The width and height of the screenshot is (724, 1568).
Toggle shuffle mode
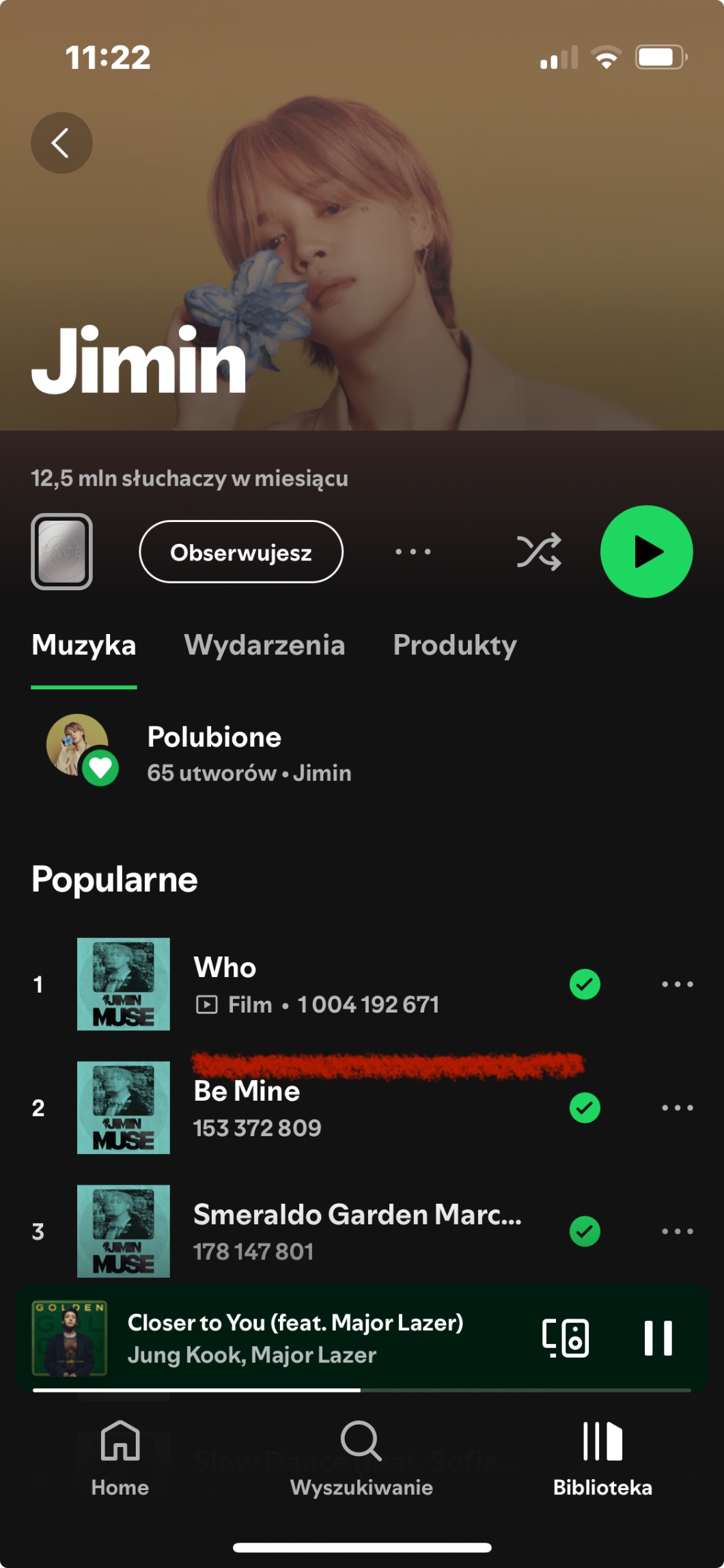coord(539,552)
